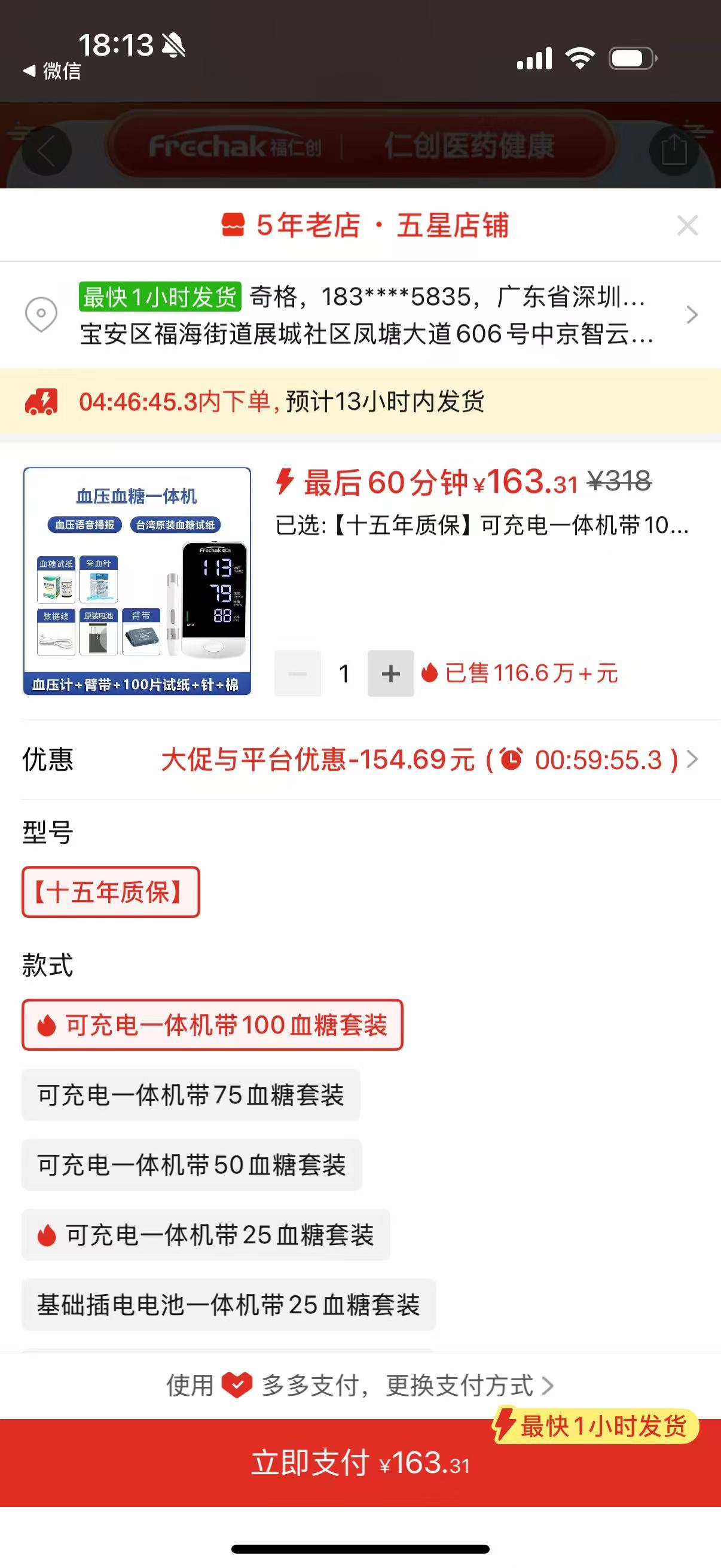Open the blood pressure monitor product image
This screenshot has width=721, height=1568.
[x=137, y=581]
